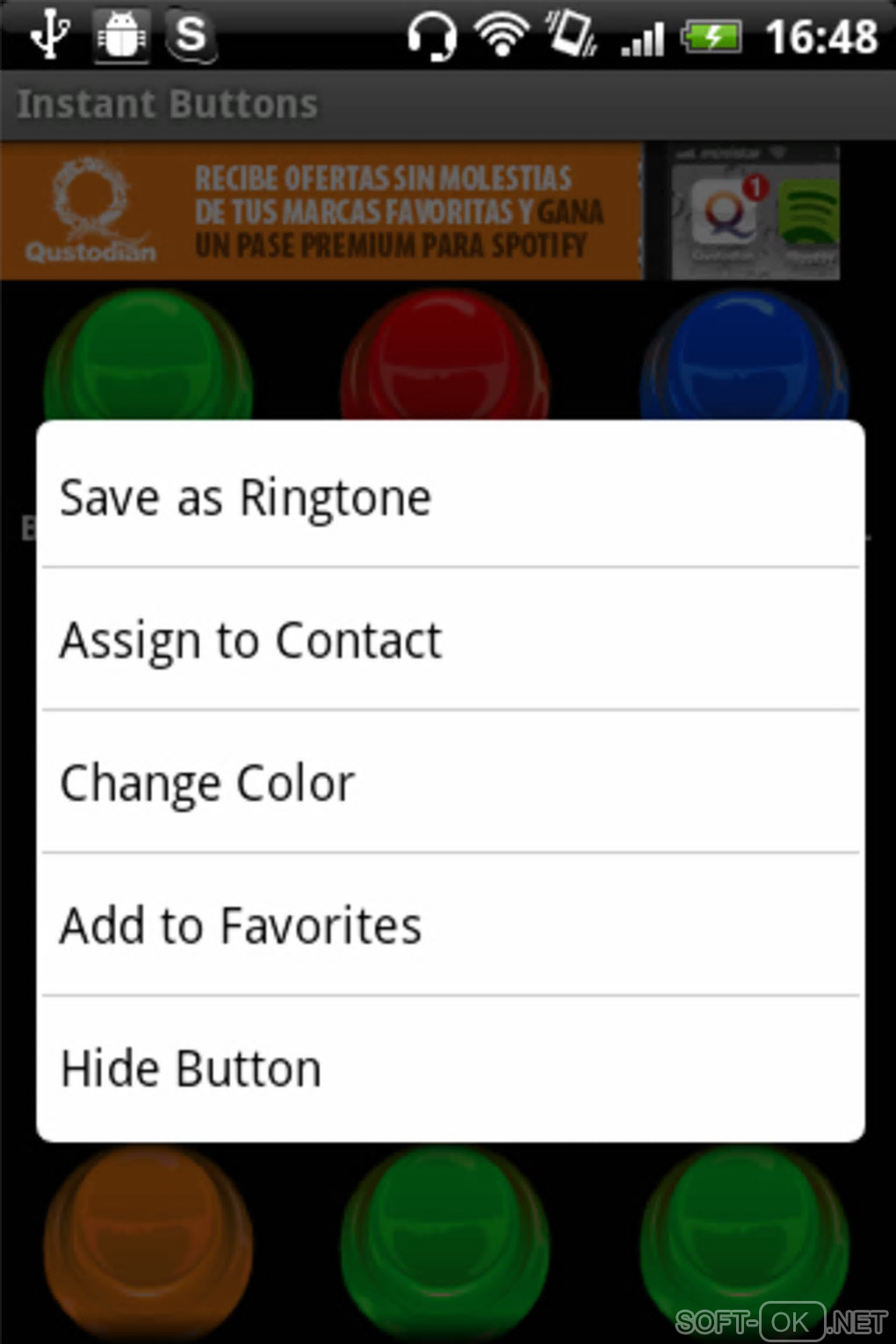The height and width of the screenshot is (1344, 896).
Task: Add this sound to Favorites
Action: pyautogui.click(x=448, y=925)
